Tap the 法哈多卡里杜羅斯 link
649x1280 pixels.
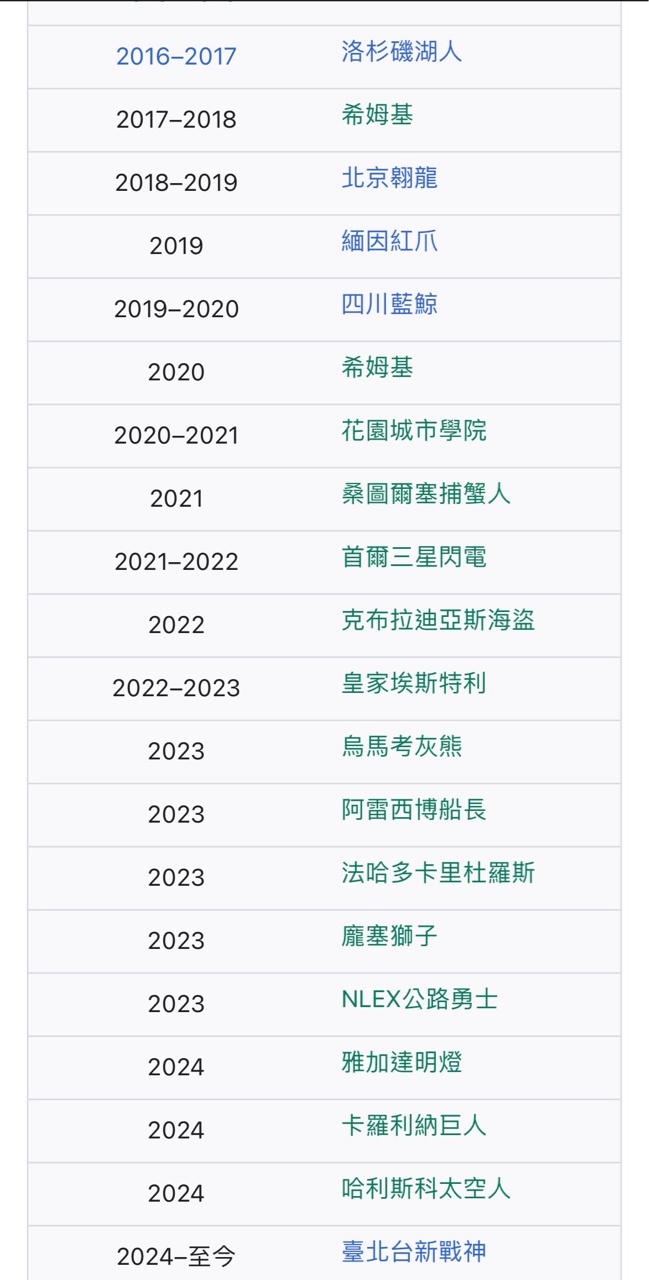[438, 873]
